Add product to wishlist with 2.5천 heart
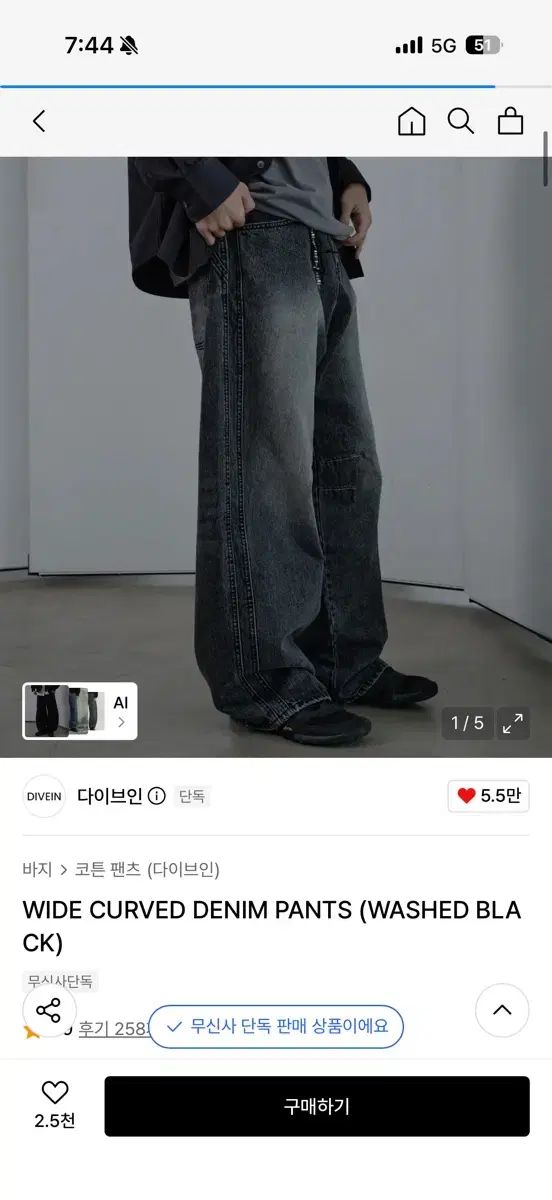Image resolution: width=552 pixels, height=1200 pixels. click(54, 1104)
